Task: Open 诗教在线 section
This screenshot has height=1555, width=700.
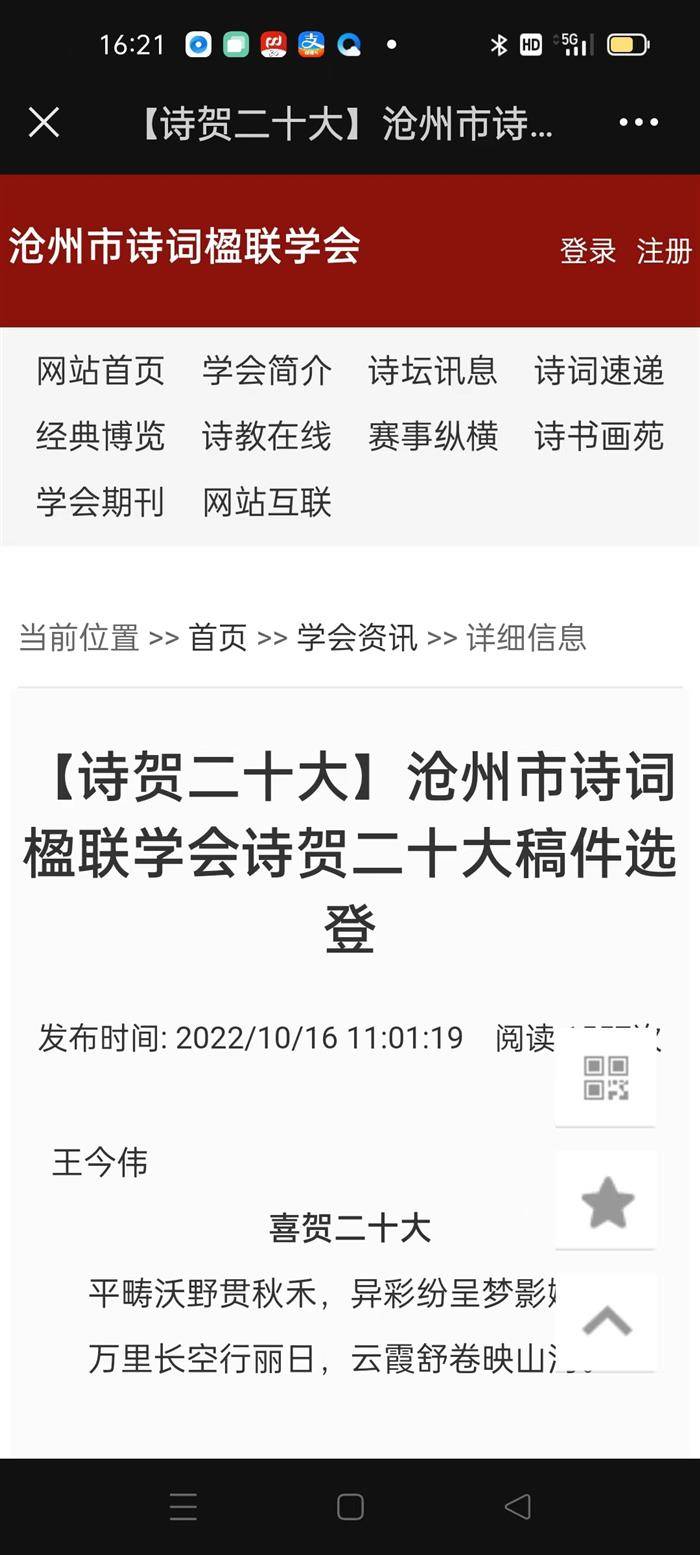Action: coord(267,436)
